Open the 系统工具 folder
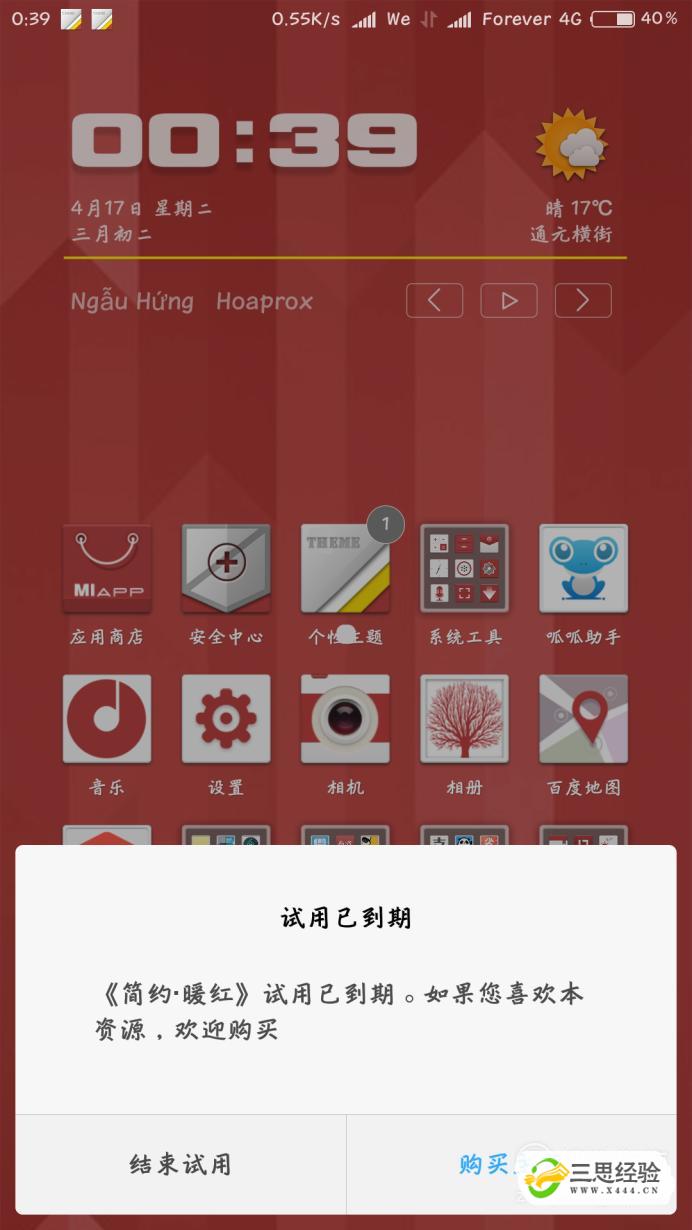692x1230 pixels. 464,569
